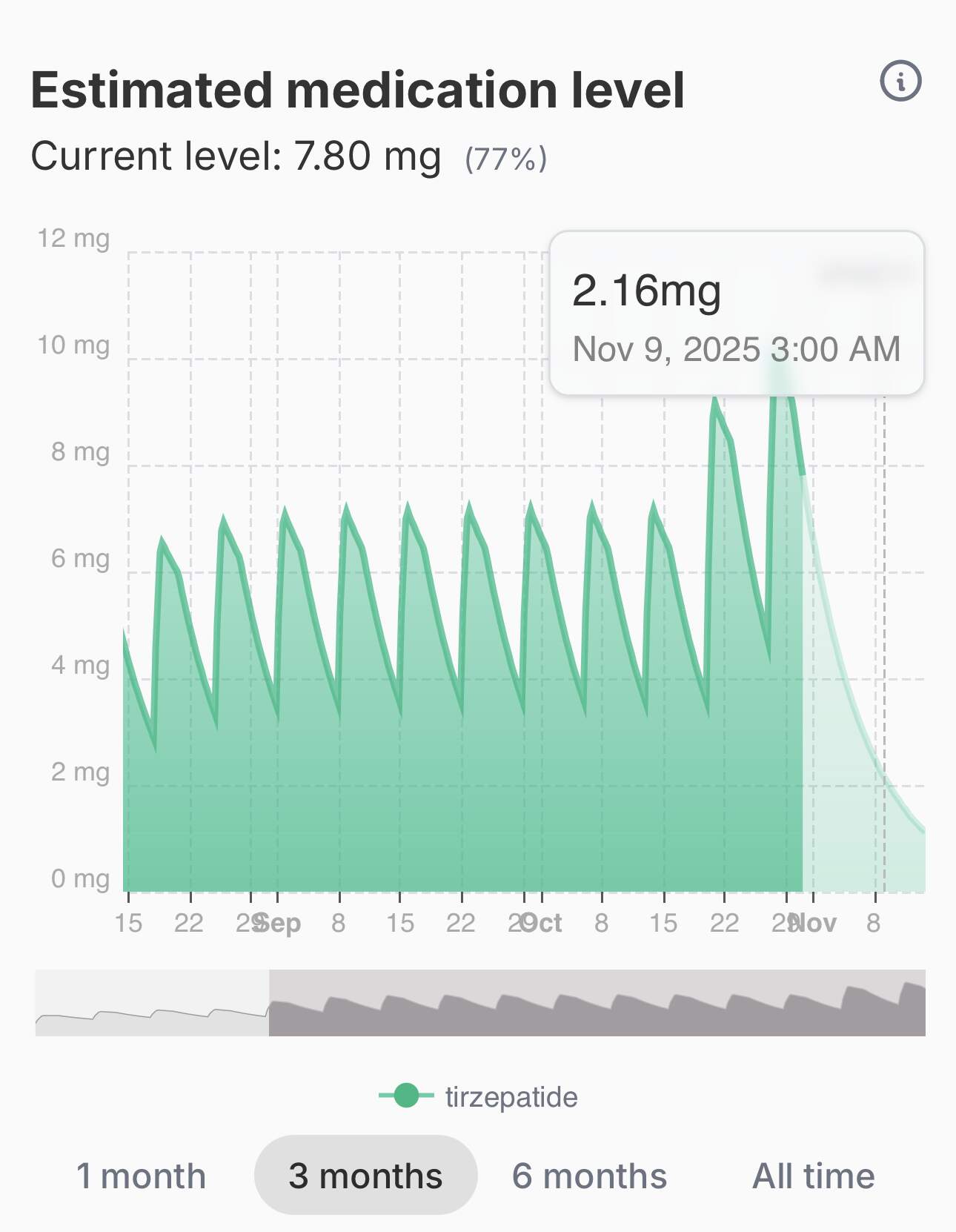Tap the range selector overview strip

click(x=480, y=1002)
